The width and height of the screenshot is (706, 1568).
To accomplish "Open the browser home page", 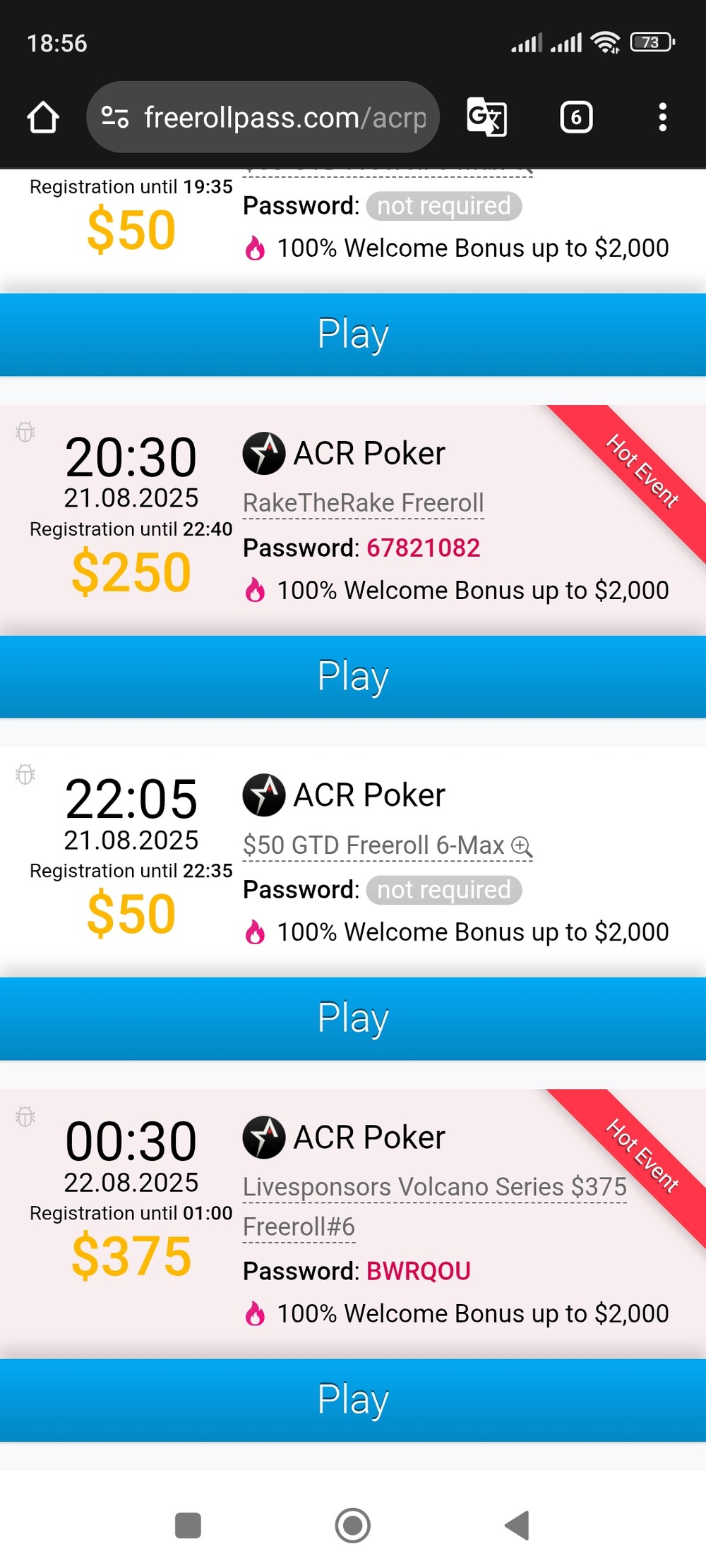I will coord(43,117).
